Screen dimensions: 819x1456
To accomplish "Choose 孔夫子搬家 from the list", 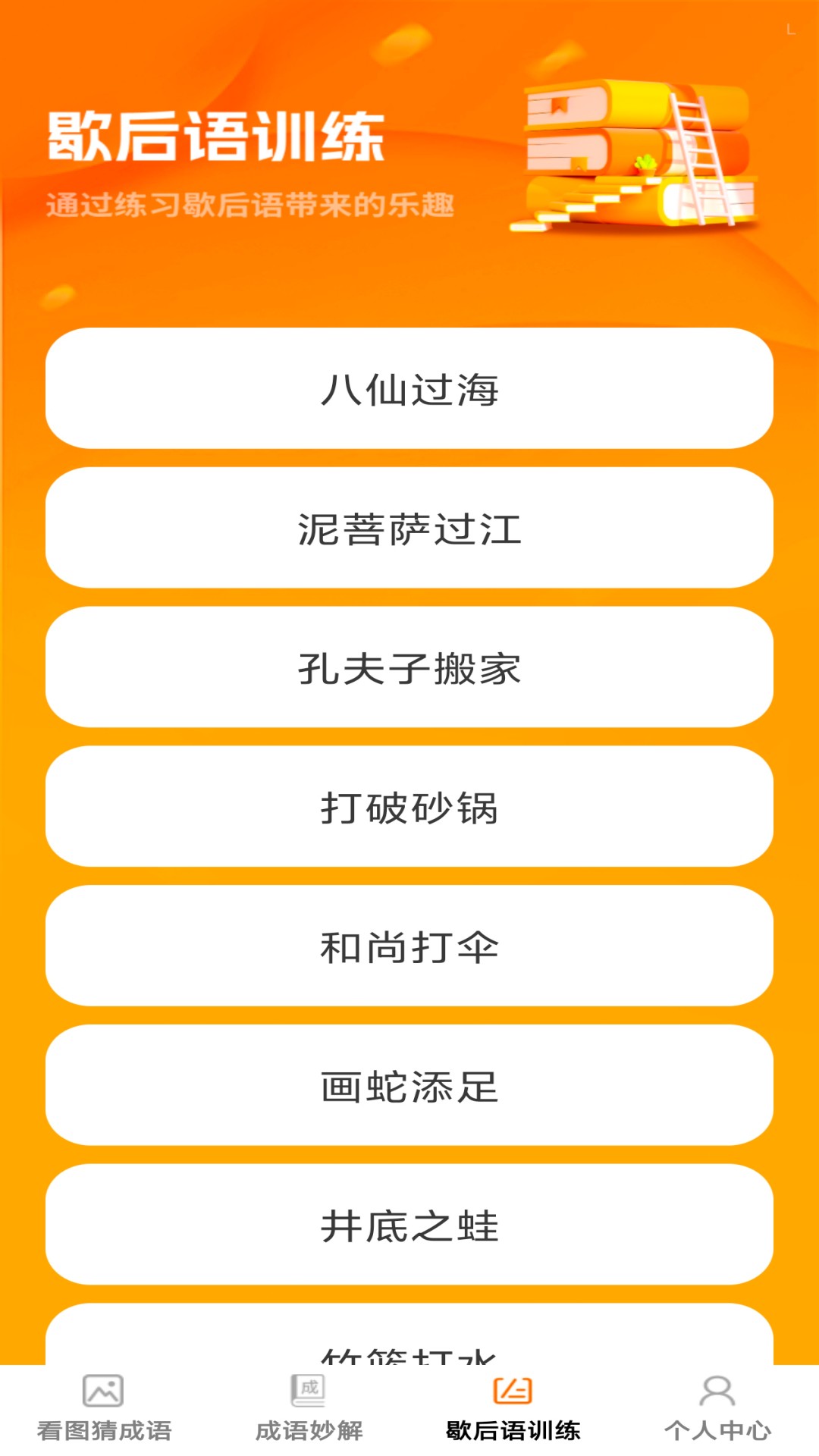I will tap(409, 667).
